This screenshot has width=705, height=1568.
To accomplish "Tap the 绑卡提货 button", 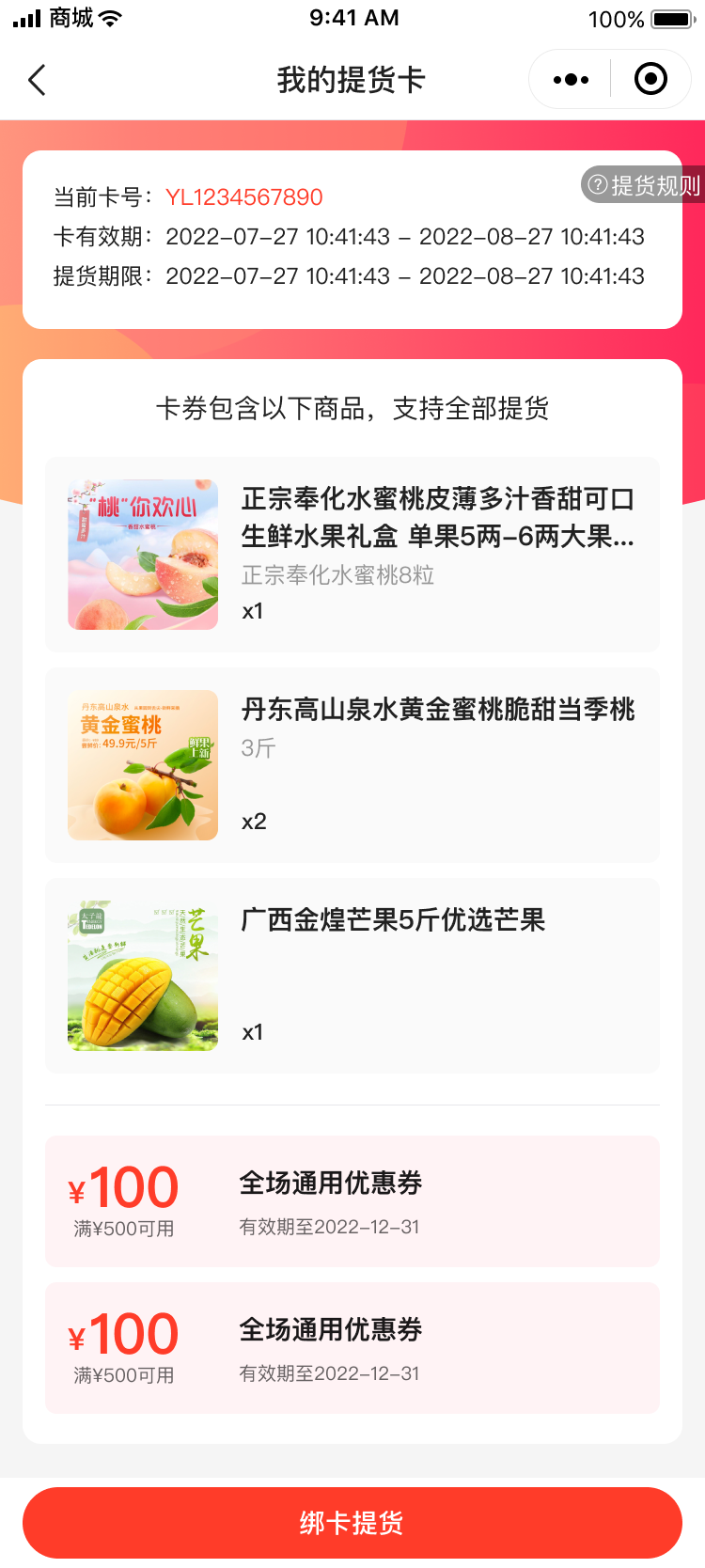I will pos(352,1522).
